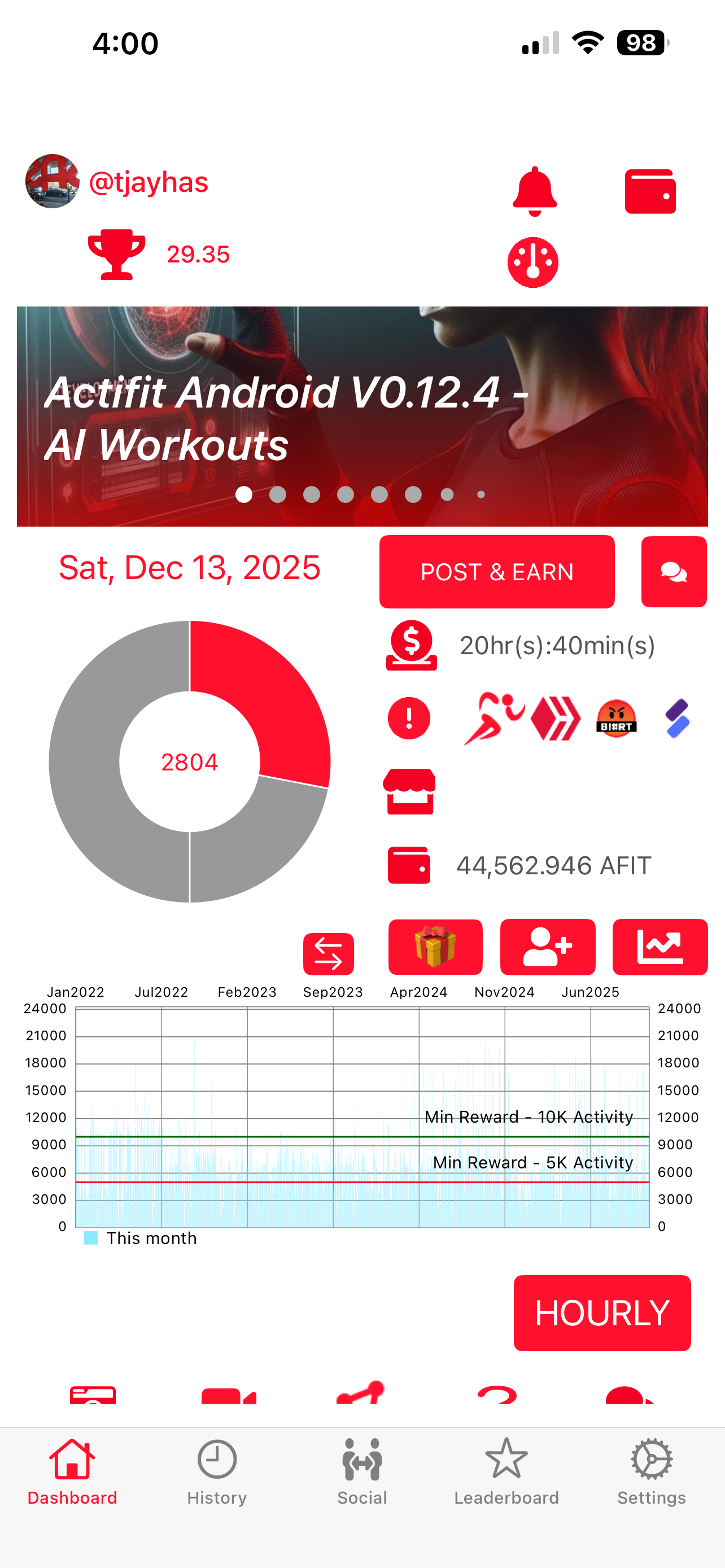Tap the trophy rank icon

[x=116, y=255]
